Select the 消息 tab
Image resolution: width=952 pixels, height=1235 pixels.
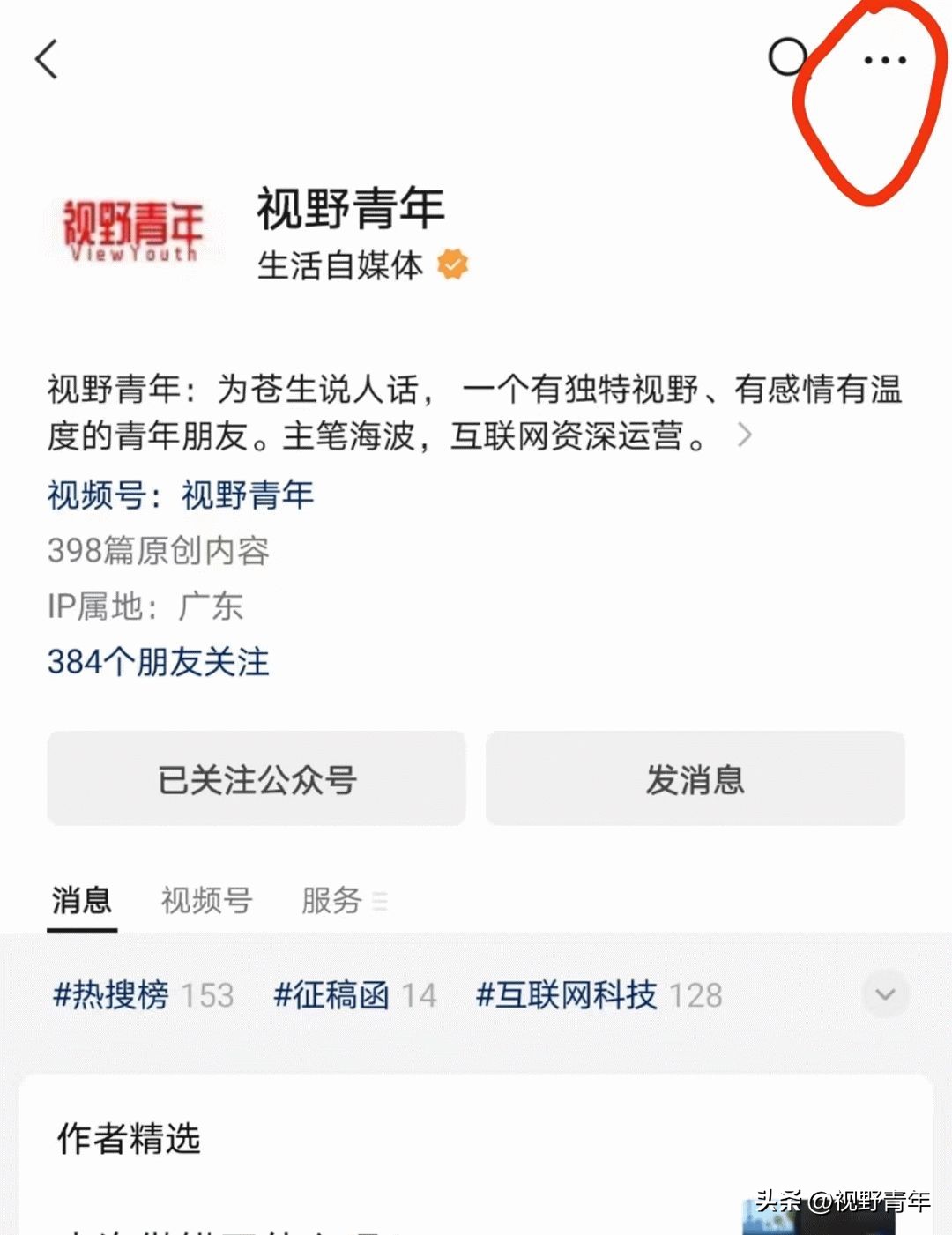[81, 901]
